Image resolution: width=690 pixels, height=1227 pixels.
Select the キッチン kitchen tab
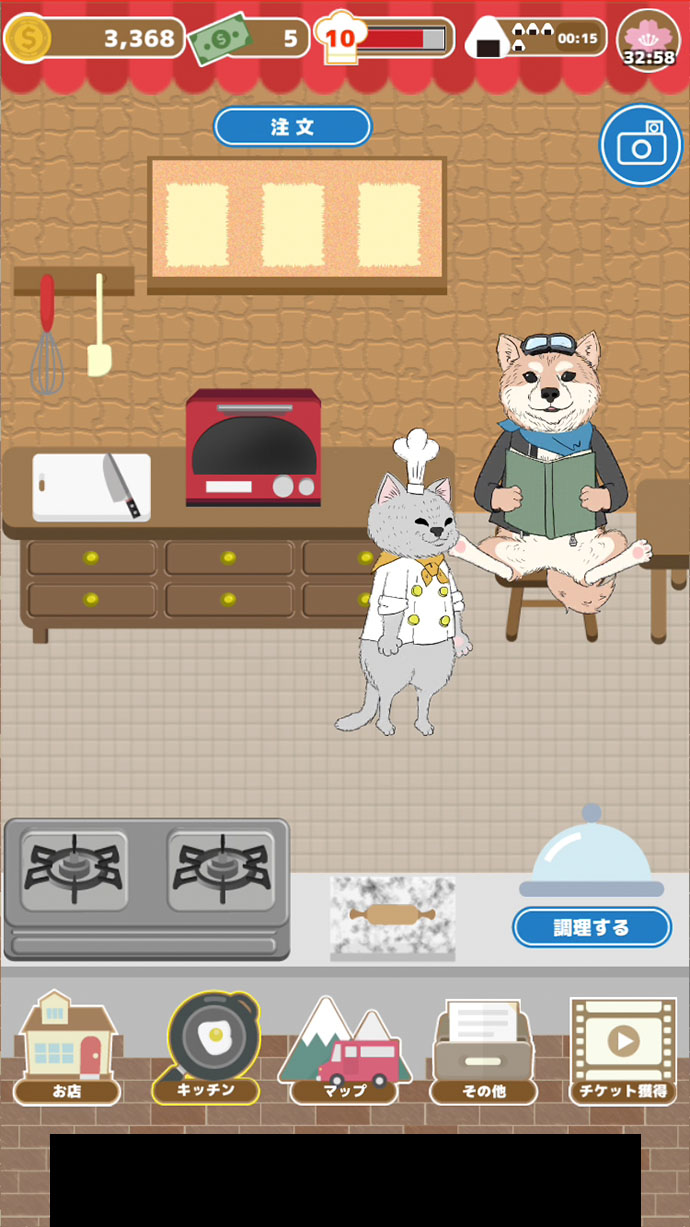206,1048
